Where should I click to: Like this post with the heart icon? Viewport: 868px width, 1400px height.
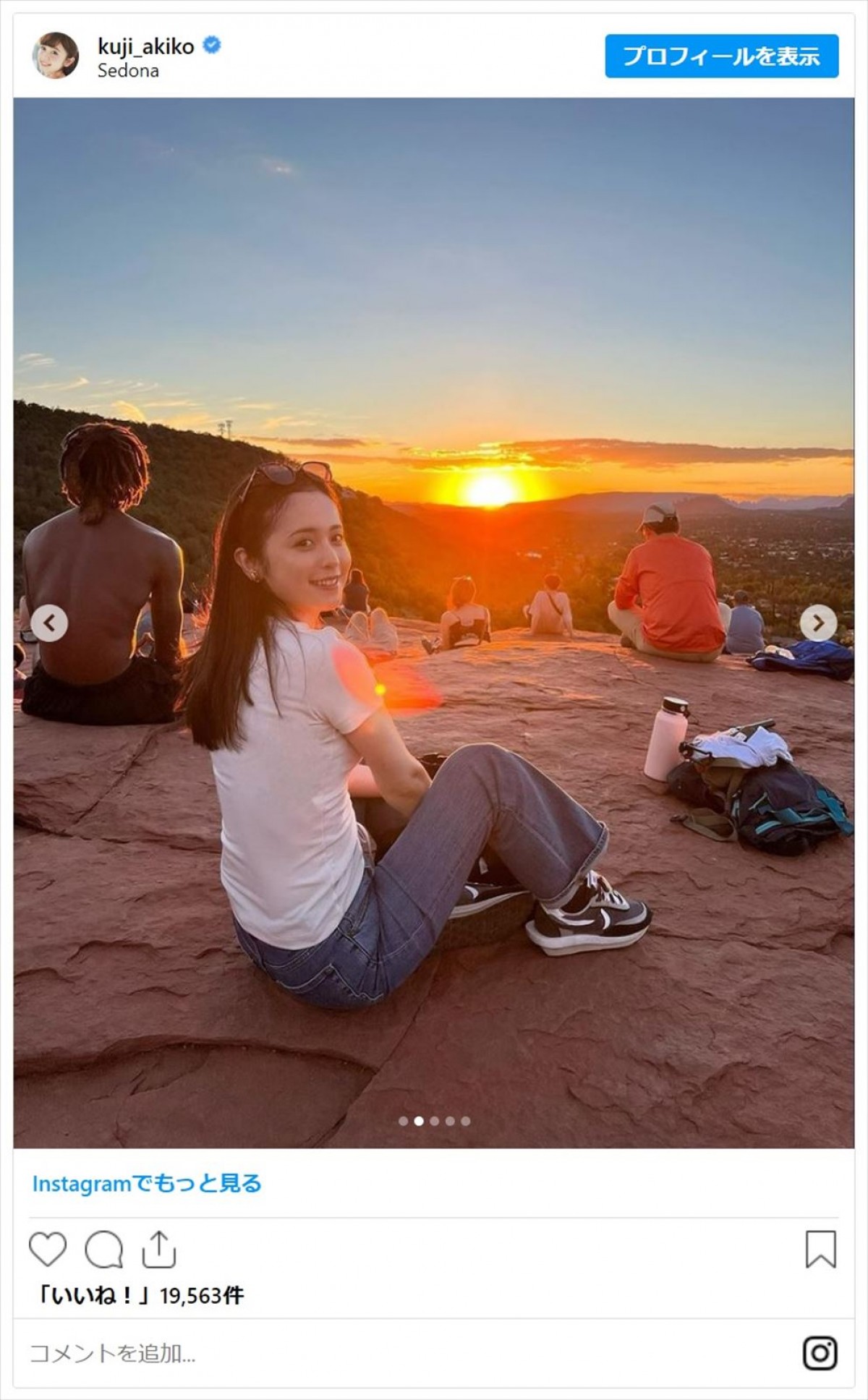coord(48,1249)
